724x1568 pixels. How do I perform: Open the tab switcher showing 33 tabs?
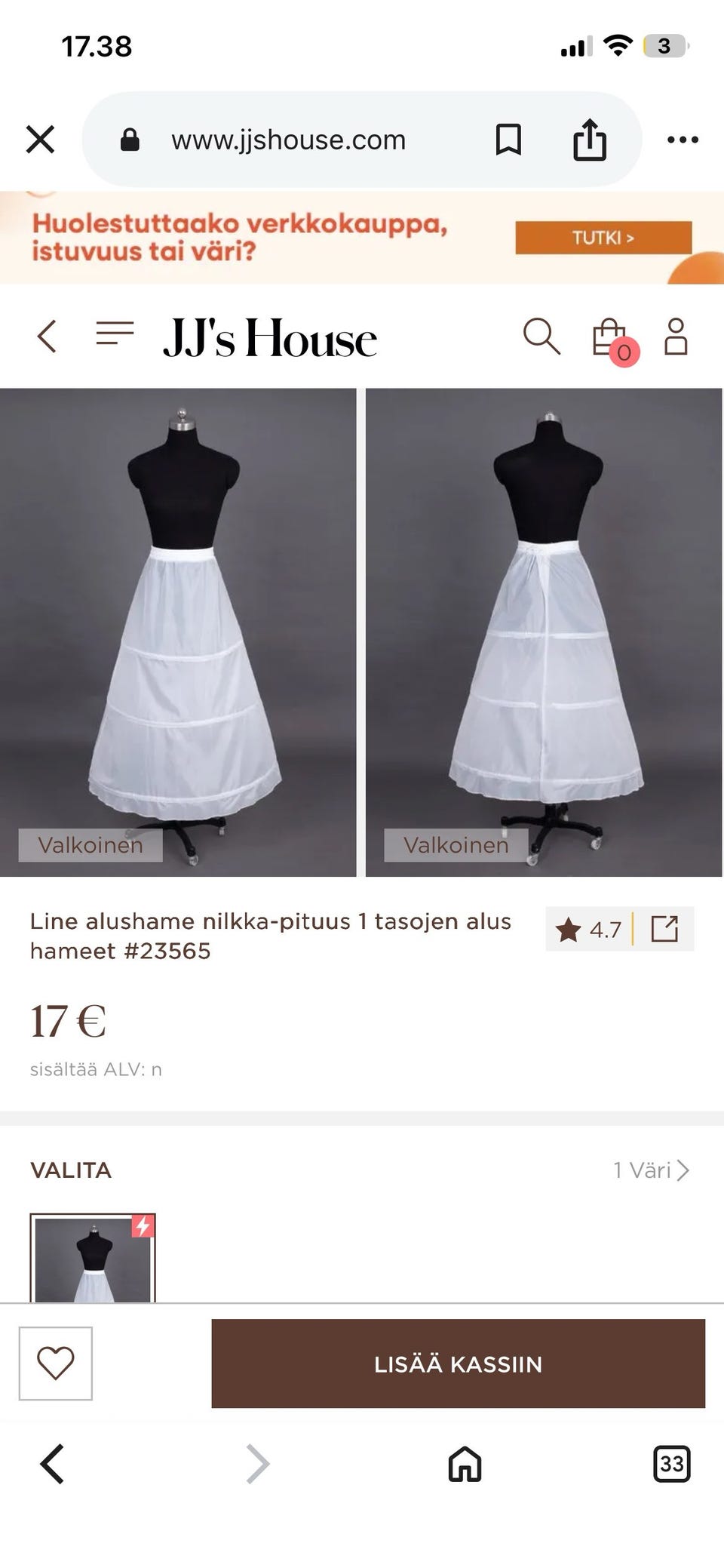(671, 1464)
